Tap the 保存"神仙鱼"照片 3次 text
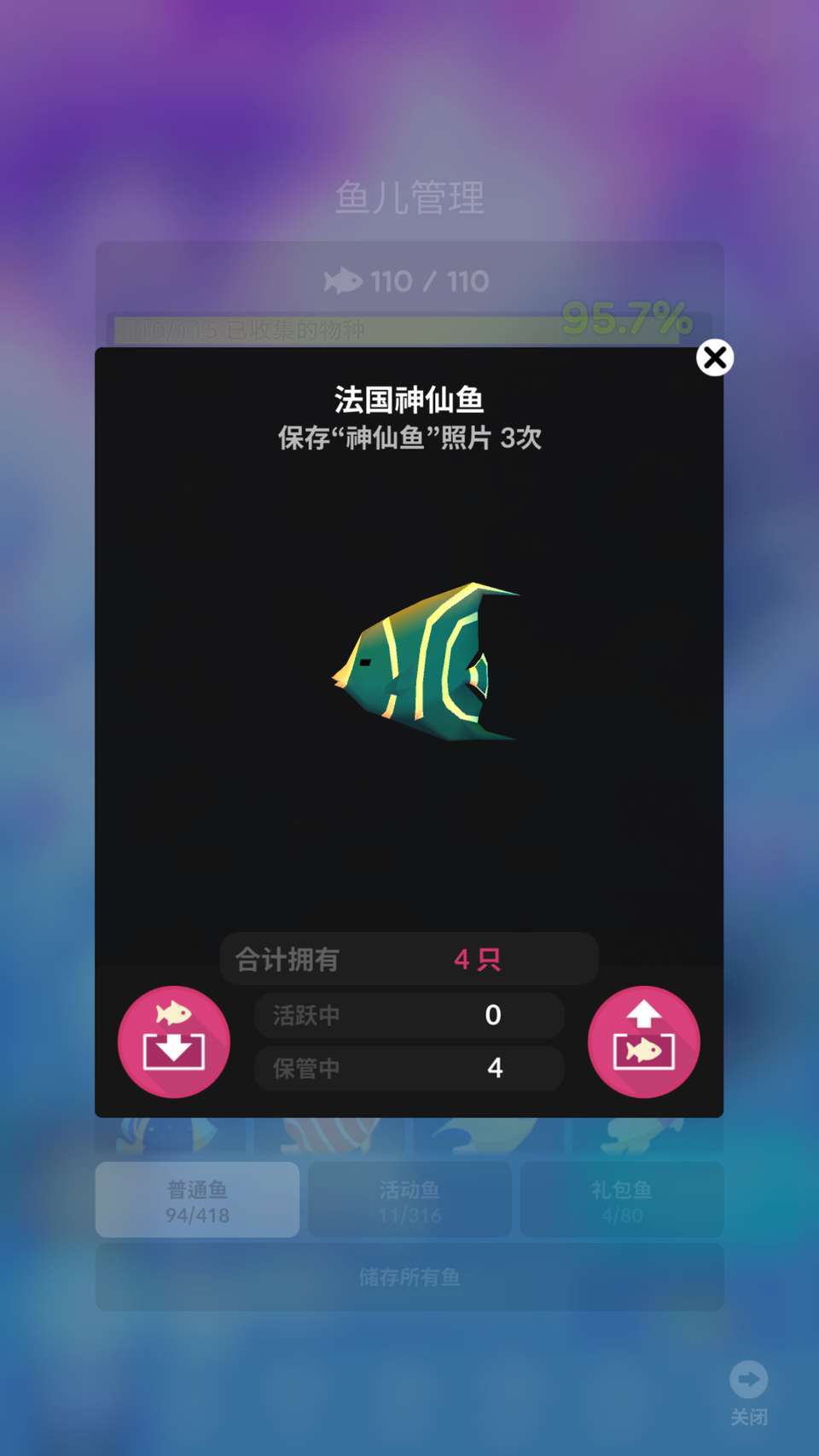The image size is (819, 1456). (409, 438)
